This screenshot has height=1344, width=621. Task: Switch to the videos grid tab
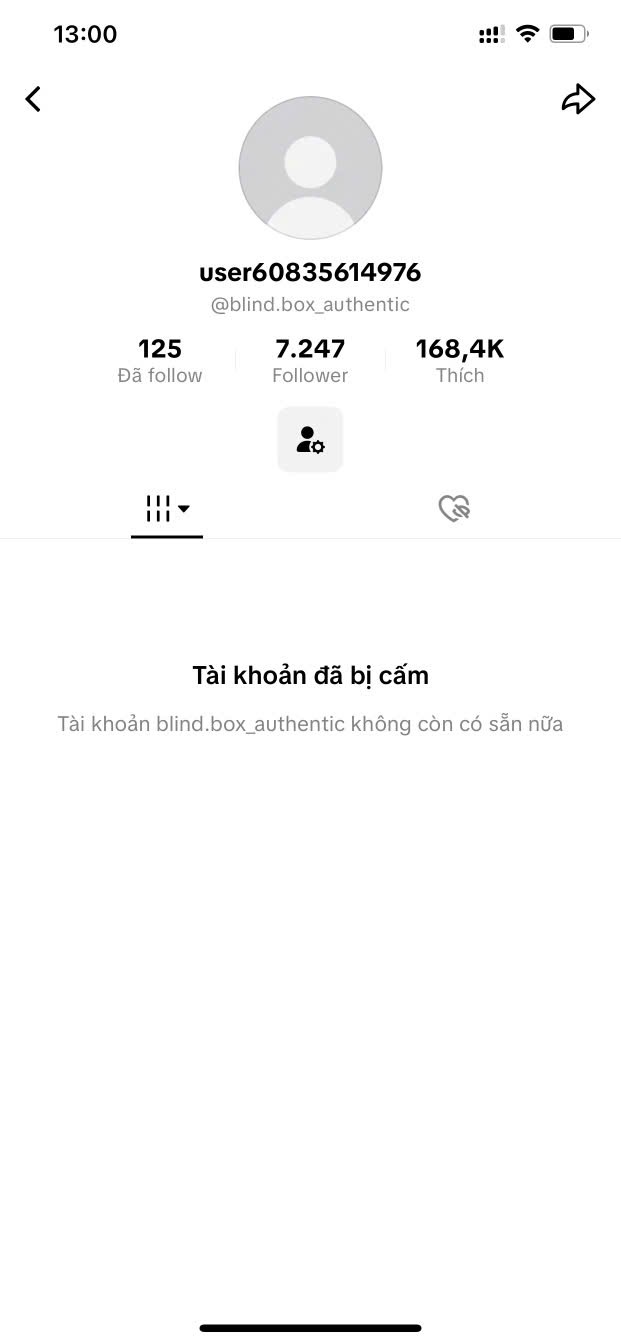[x=166, y=509]
